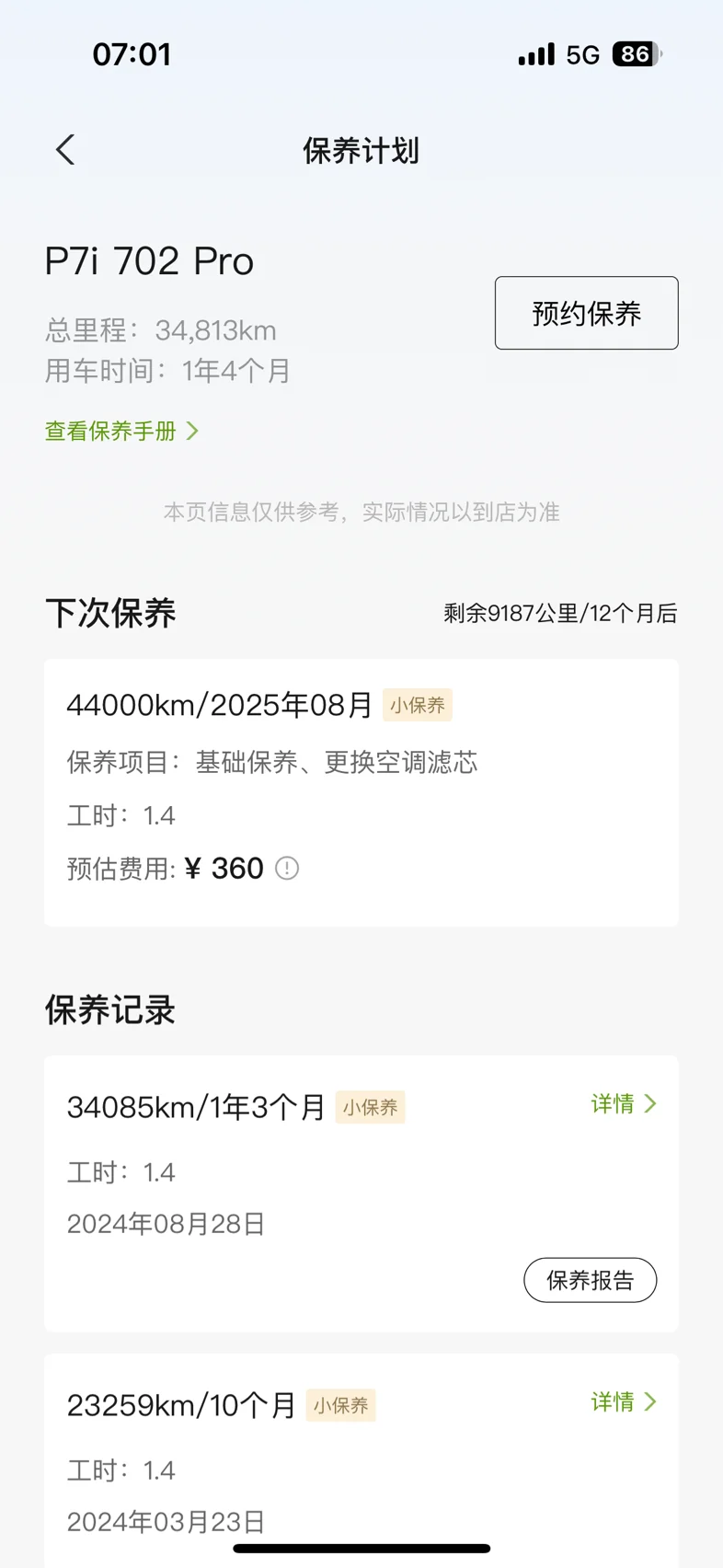
Task: Tap the 预约保养 button
Action: [587, 313]
